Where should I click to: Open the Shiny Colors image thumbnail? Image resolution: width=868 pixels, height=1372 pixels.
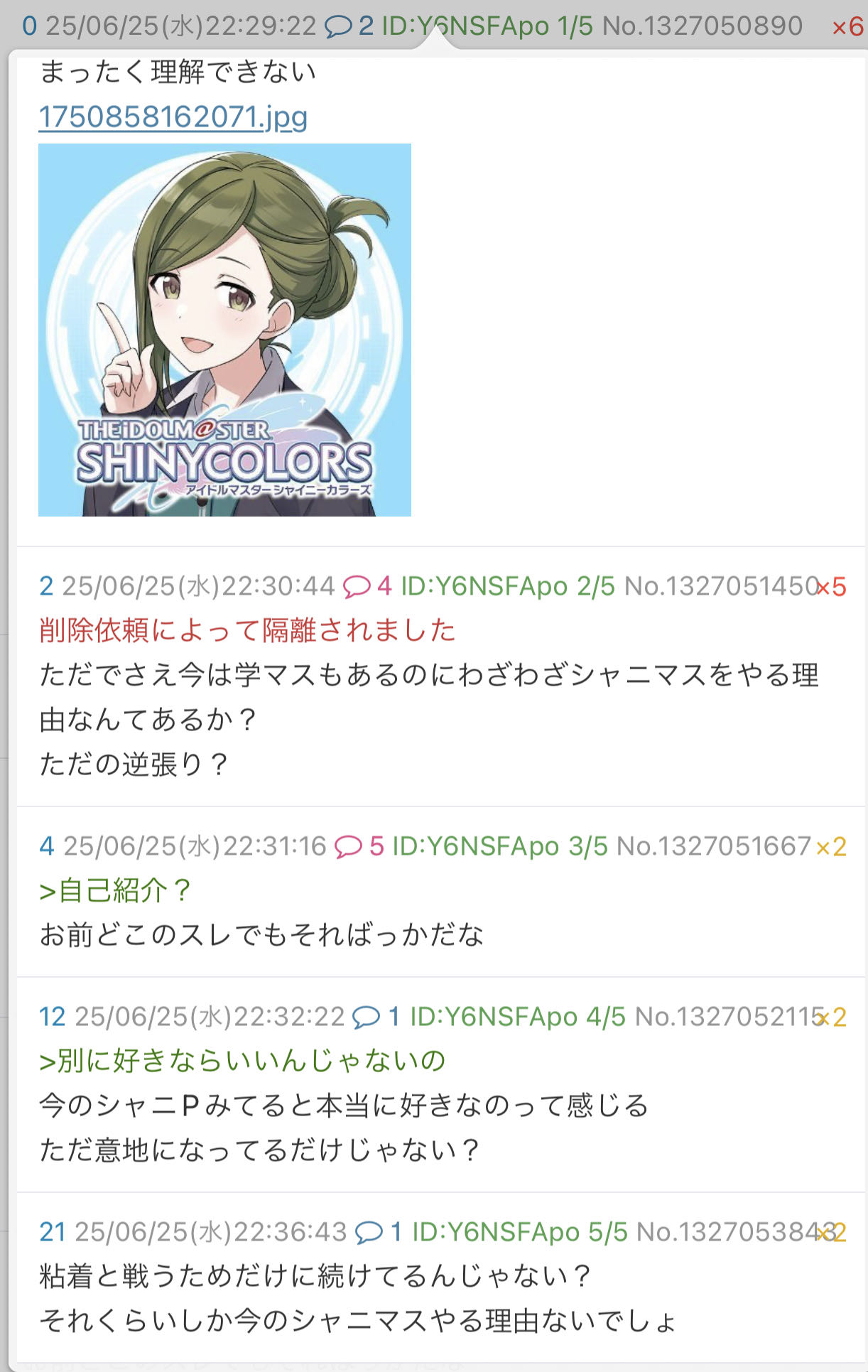pos(224,330)
